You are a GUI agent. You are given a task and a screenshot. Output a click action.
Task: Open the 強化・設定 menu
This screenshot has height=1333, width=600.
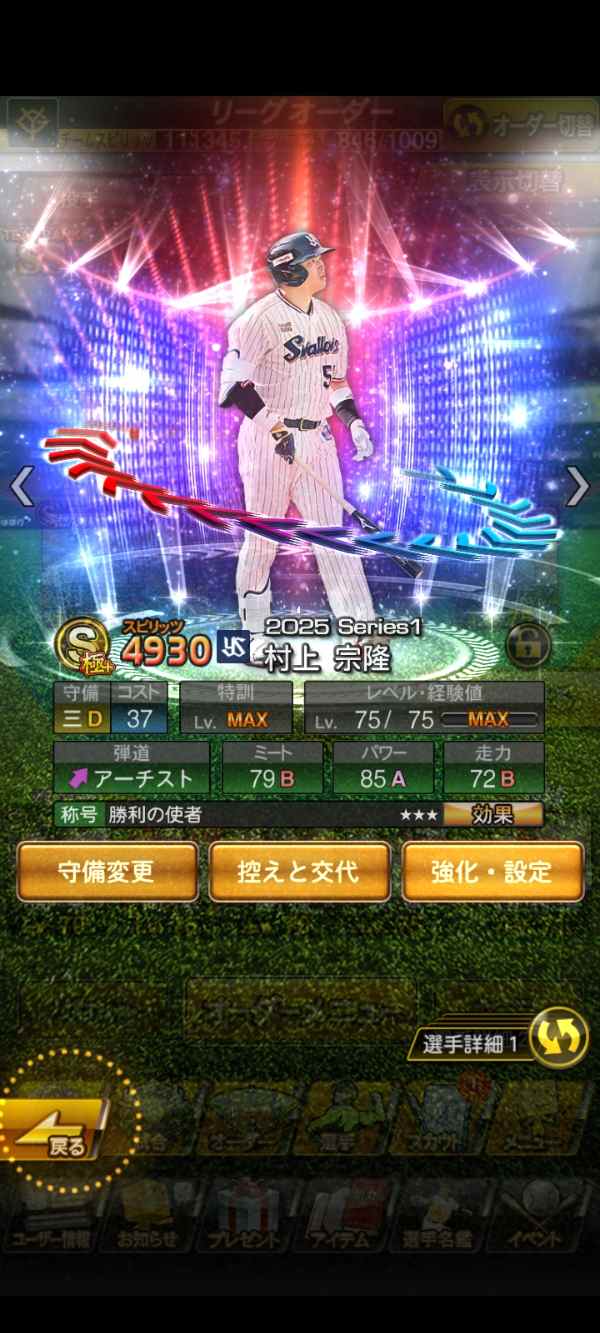click(492, 872)
